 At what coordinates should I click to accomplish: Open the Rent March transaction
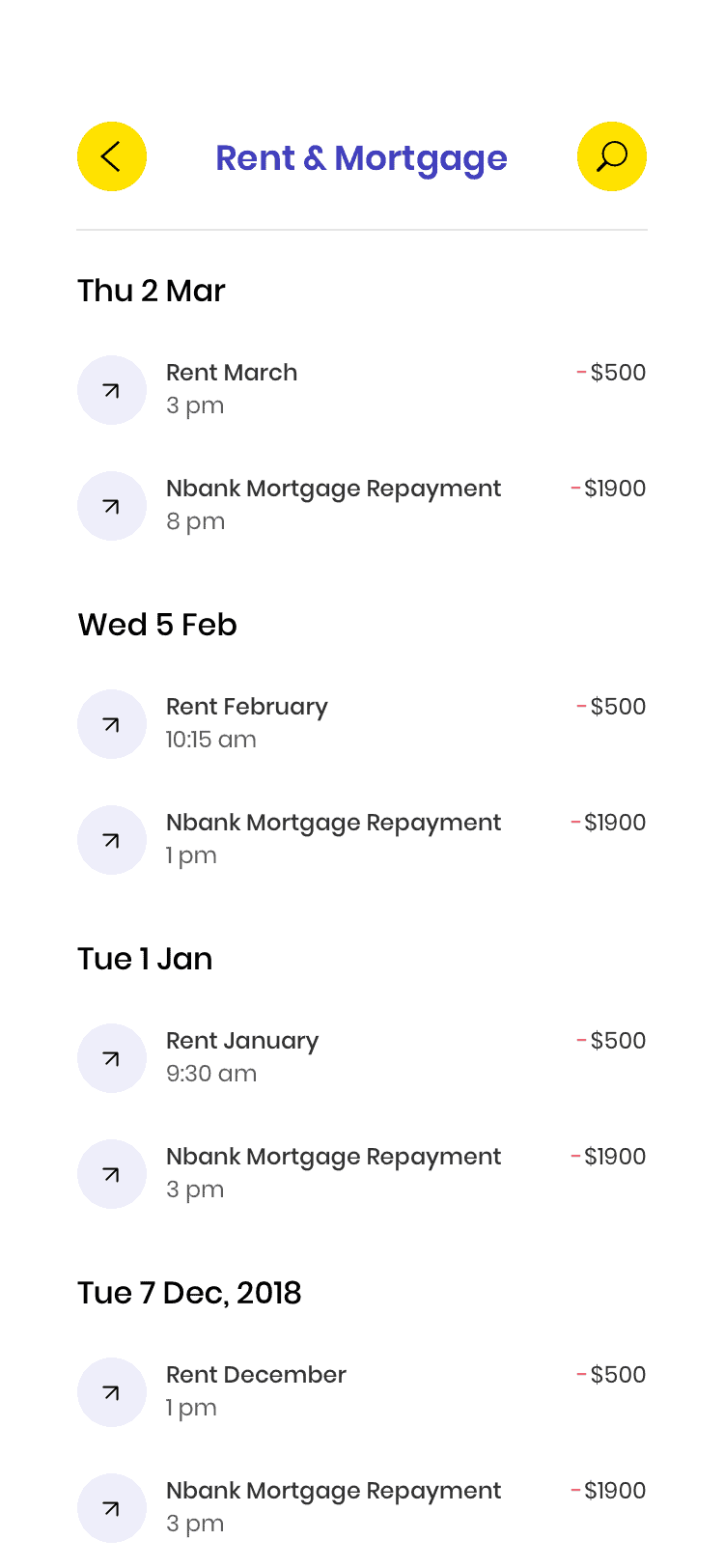tap(362, 390)
